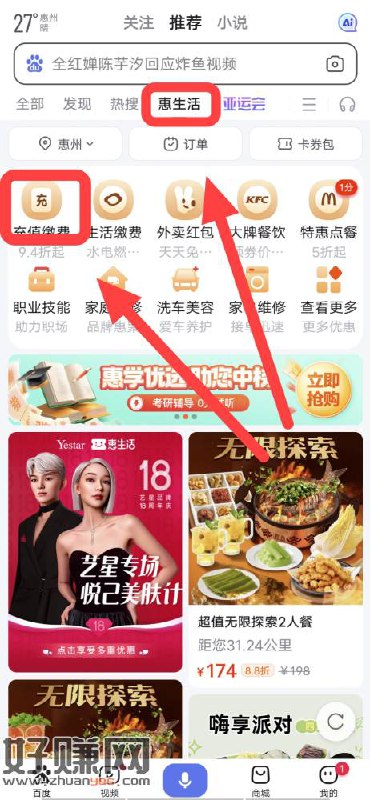Screen dimensions: 370x800
Task: Tap the headphones listening icon
Action: 348,105
